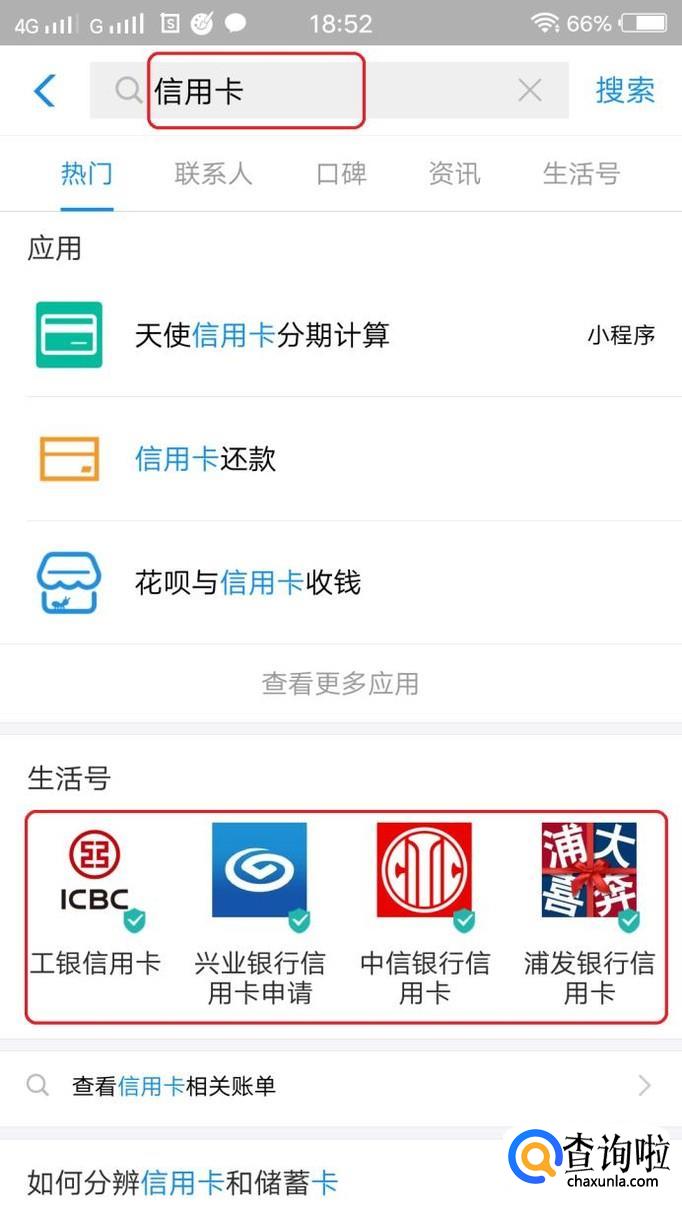Switch to the 资讯 tab
The width and height of the screenshot is (682, 1212).
[455, 173]
